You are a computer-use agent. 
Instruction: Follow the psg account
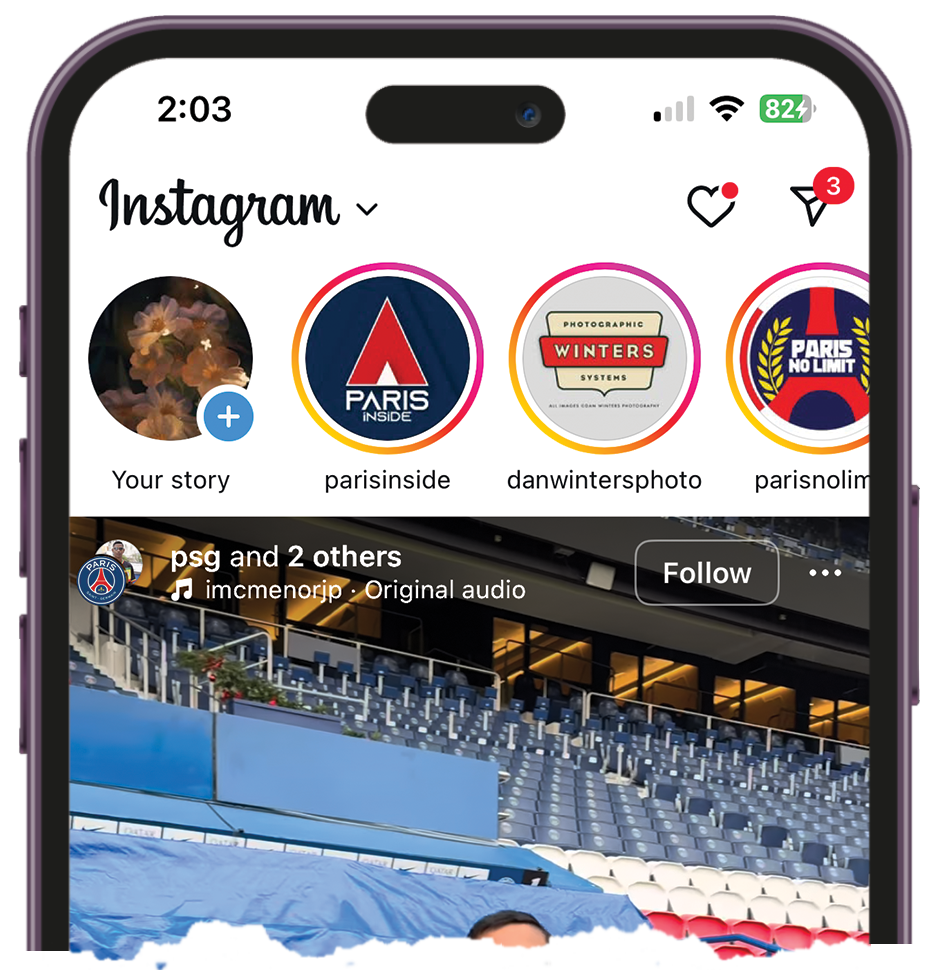click(706, 573)
